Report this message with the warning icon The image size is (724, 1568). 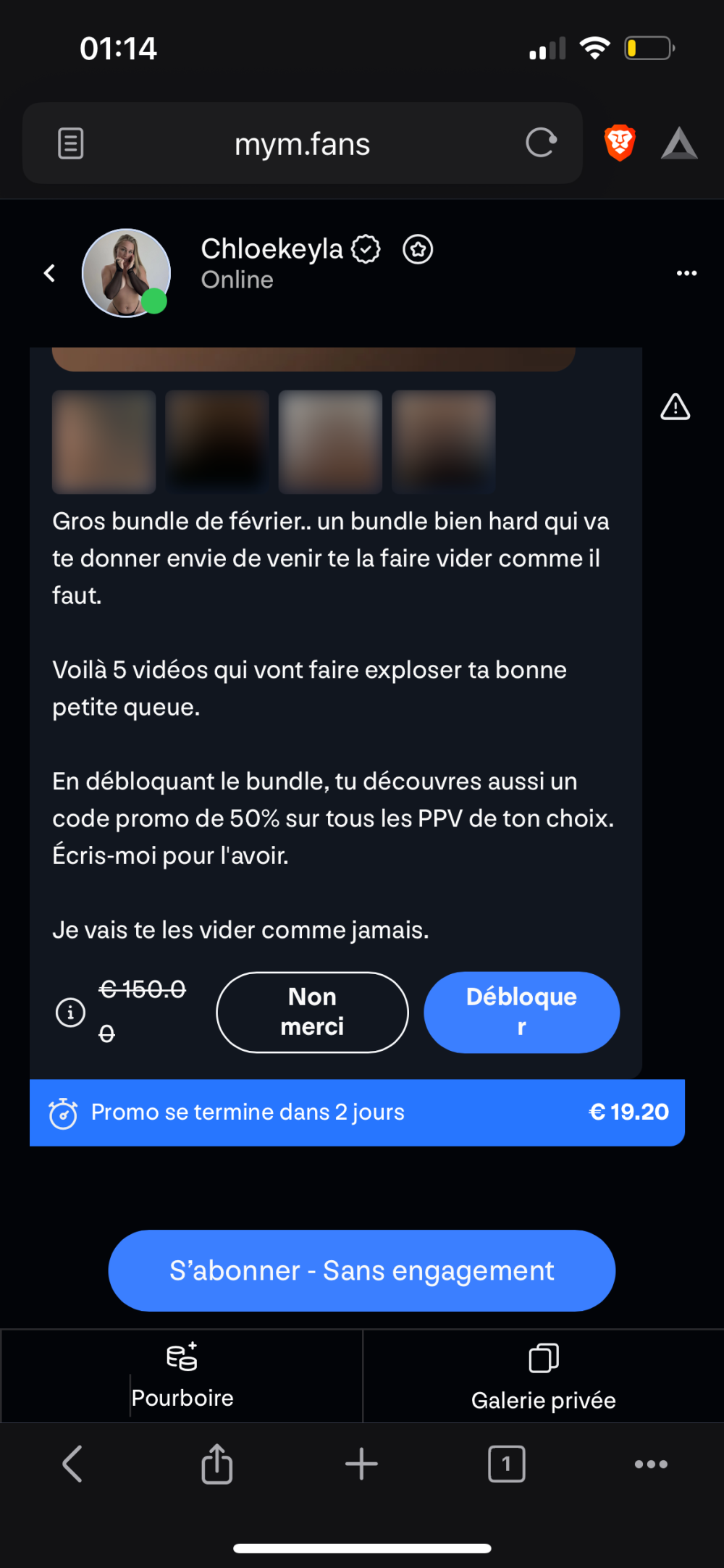pyautogui.click(x=675, y=407)
